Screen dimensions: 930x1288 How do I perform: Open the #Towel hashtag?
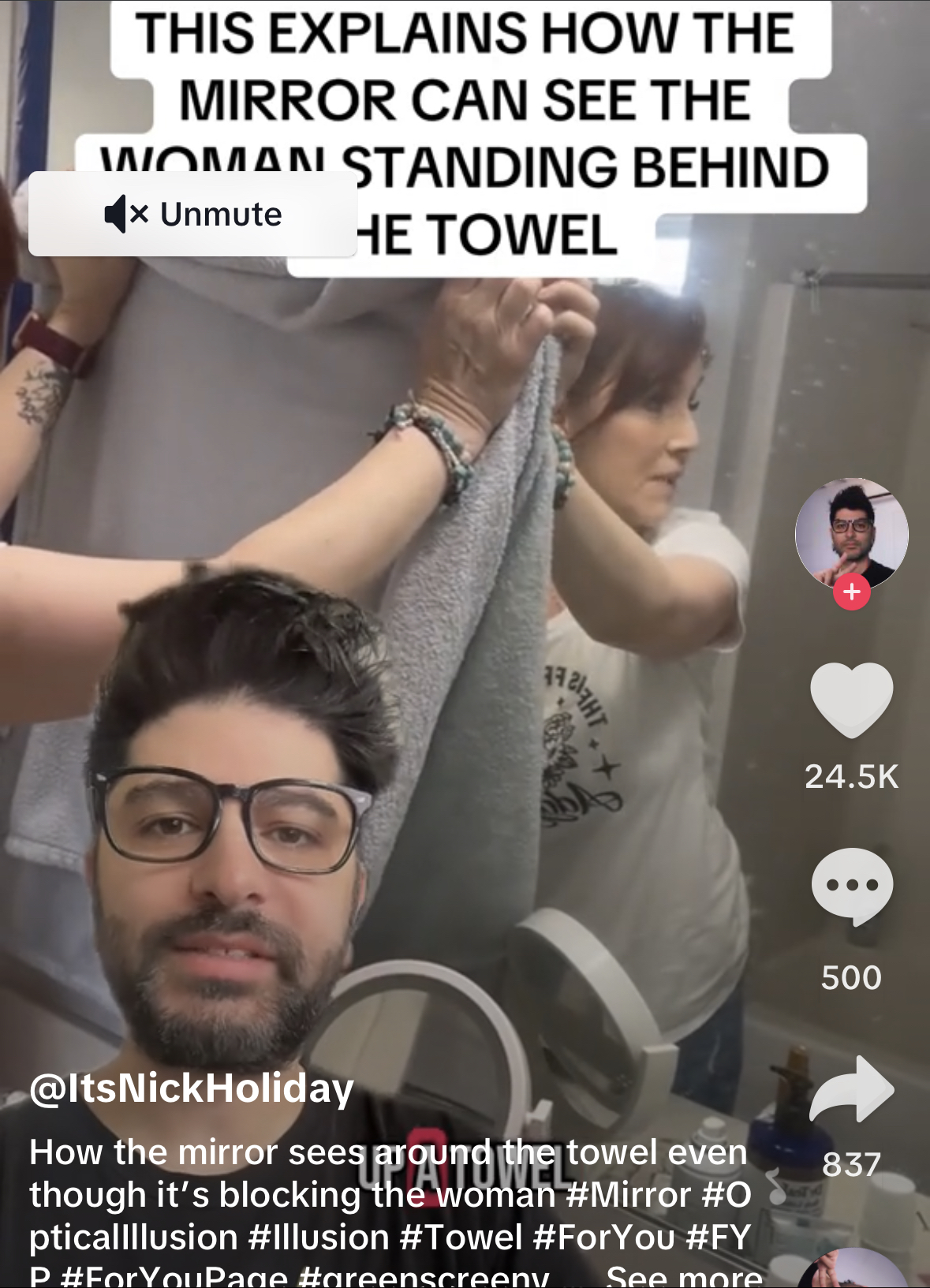(x=461, y=1237)
